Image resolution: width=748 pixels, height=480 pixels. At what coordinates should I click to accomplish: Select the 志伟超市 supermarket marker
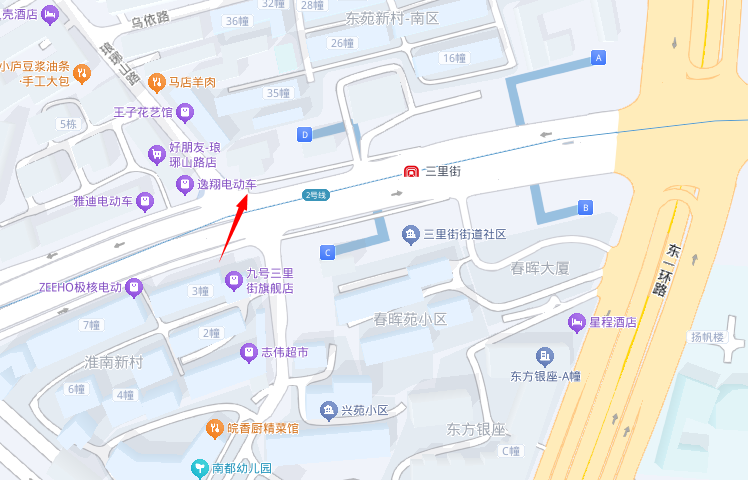click(248, 352)
